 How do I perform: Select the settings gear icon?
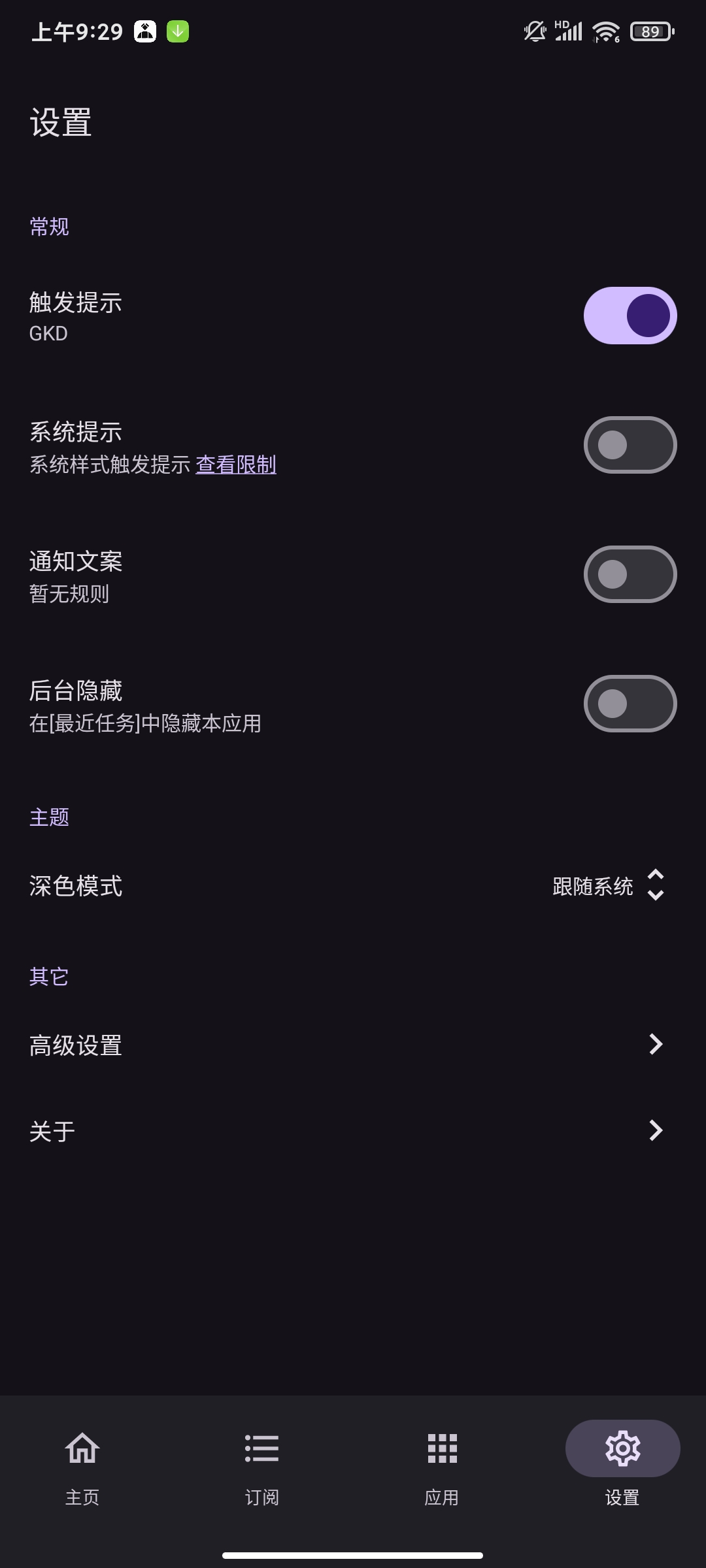[x=622, y=1447]
